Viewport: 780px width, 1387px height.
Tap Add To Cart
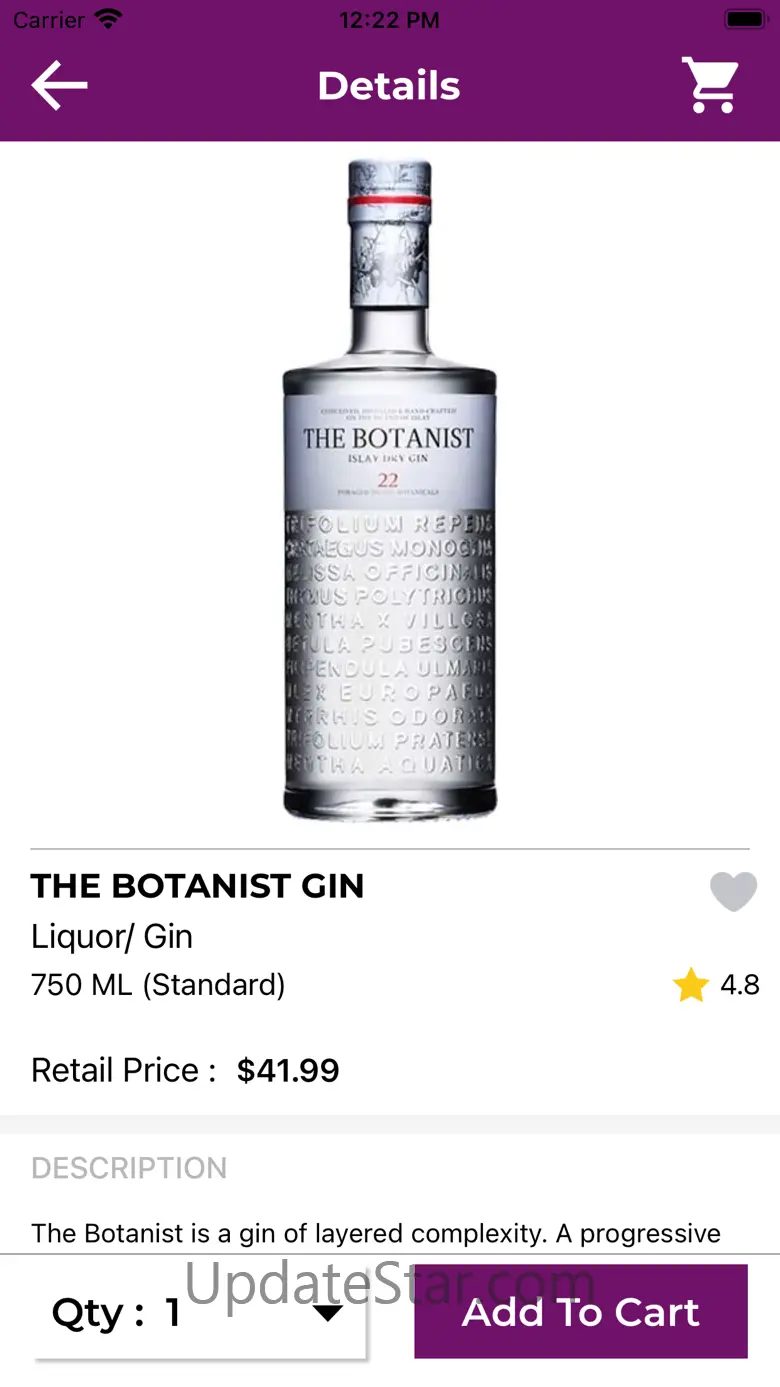tap(581, 1312)
